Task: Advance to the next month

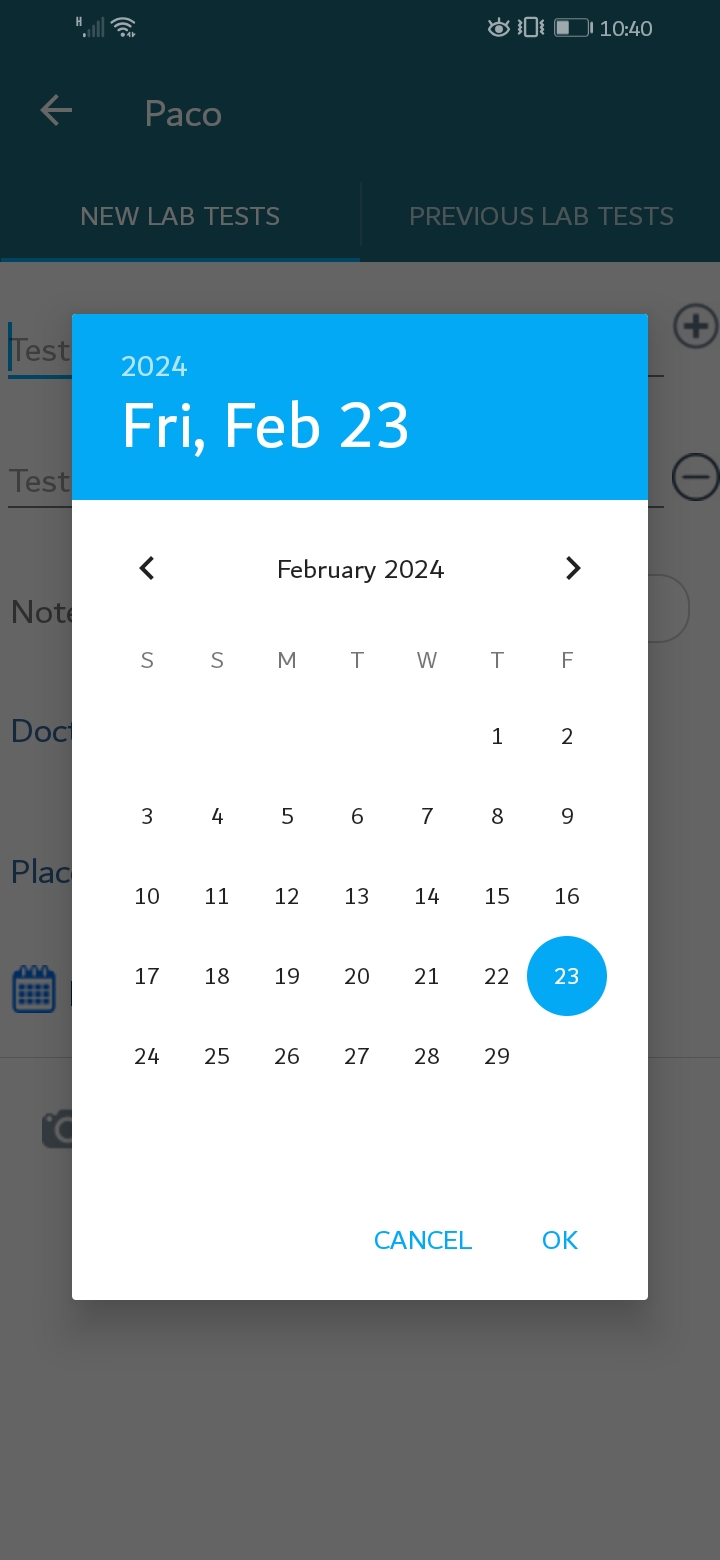Action: [573, 569]
